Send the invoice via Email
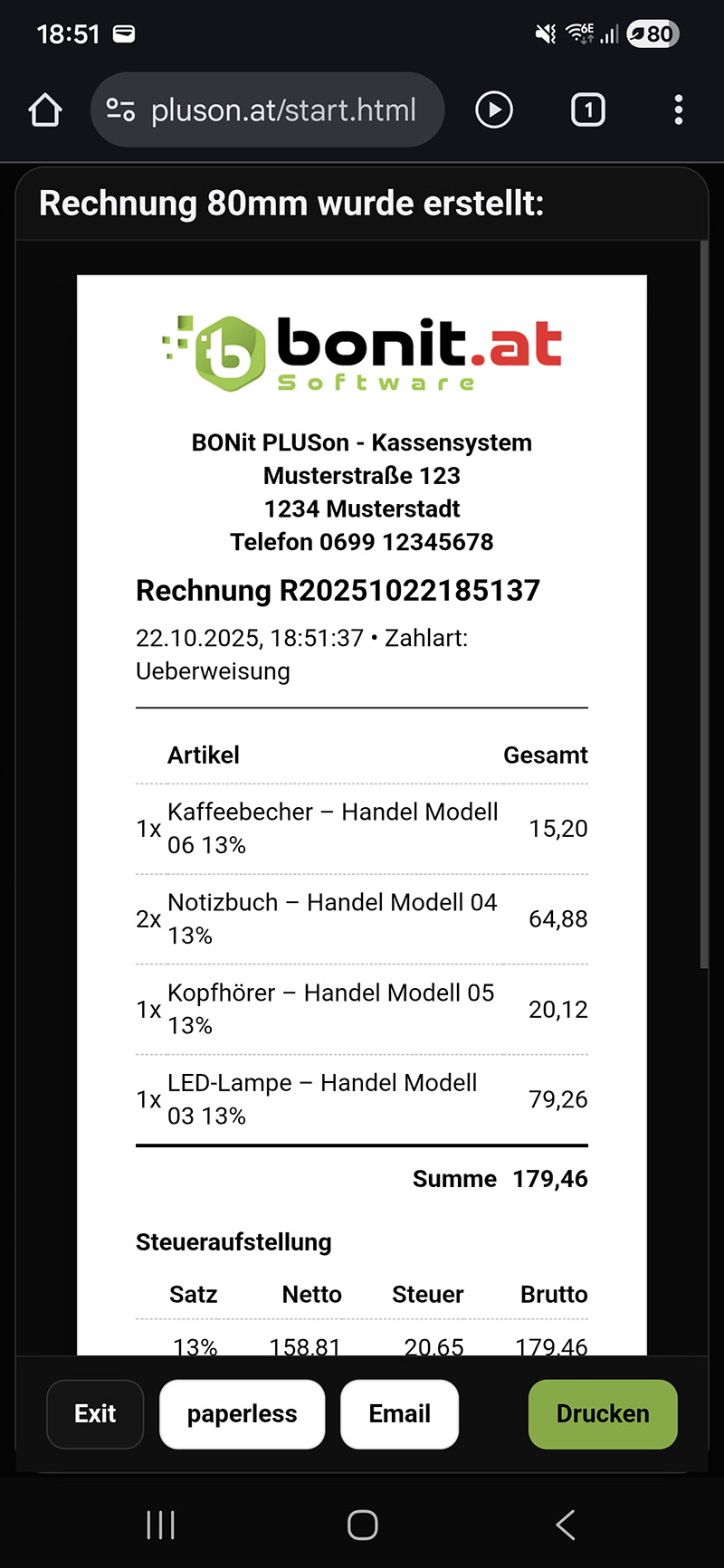This screenshot has height=1568, width=724. (399, 1413)
